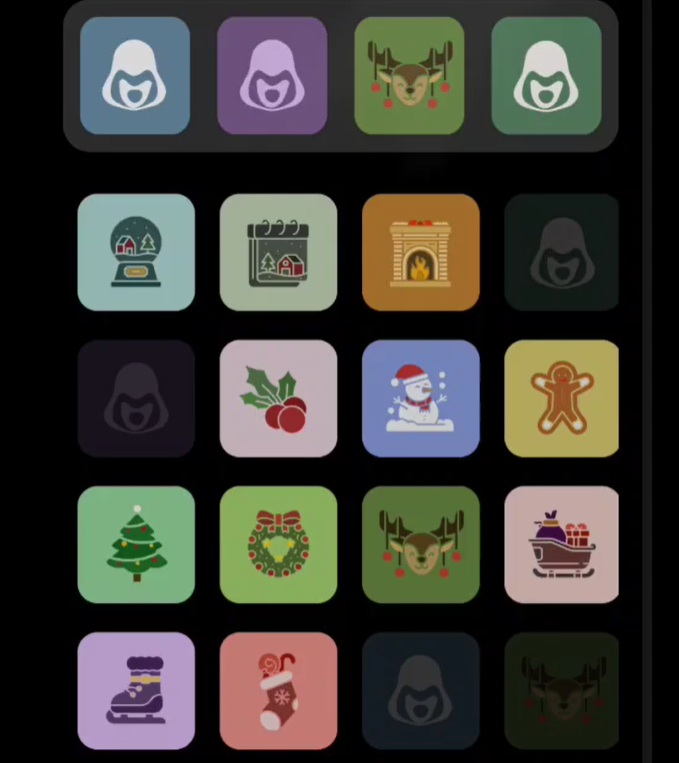Choose the snowman icon
Screen dimensions: 679x763
point(420,398)
